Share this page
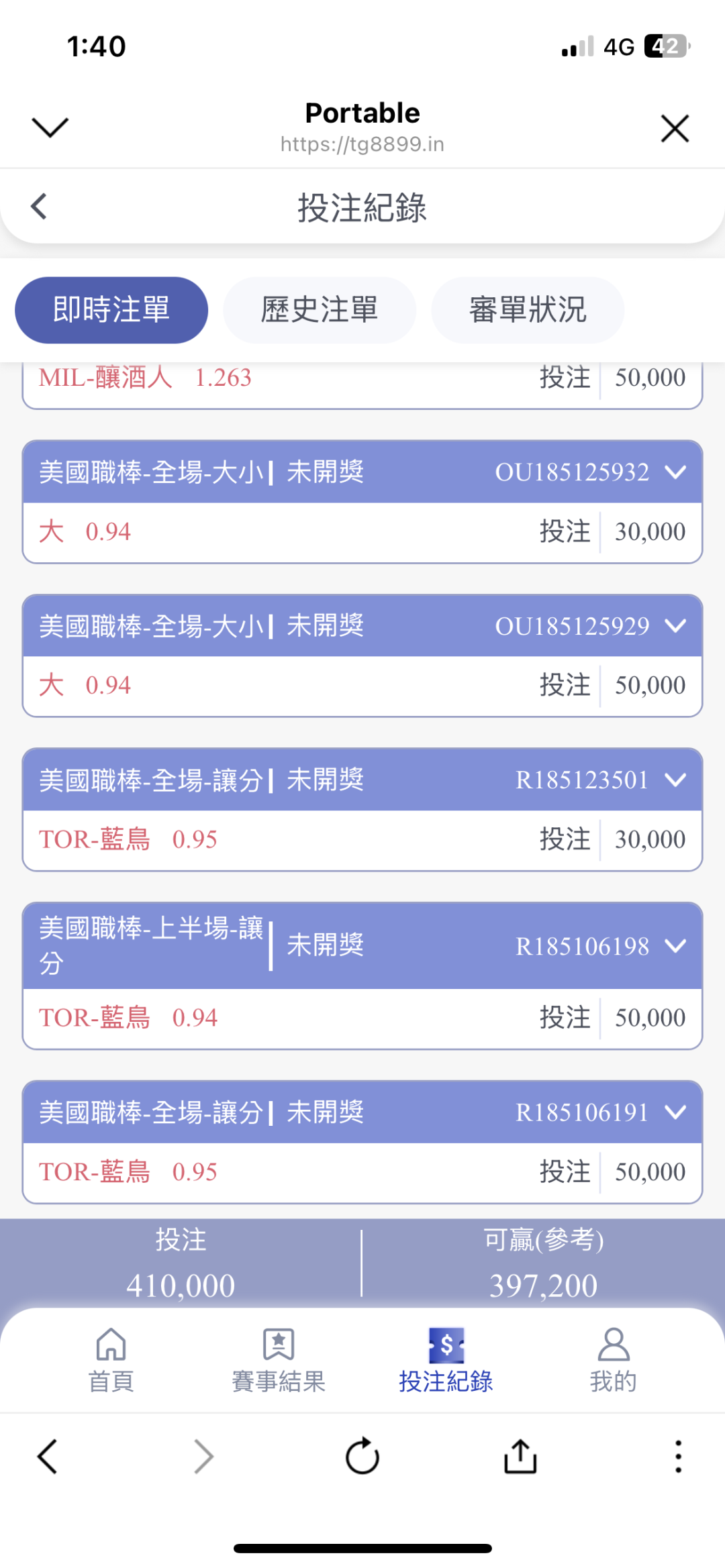The height and width of the screenshot is (1568, 725). [520, 1457]
